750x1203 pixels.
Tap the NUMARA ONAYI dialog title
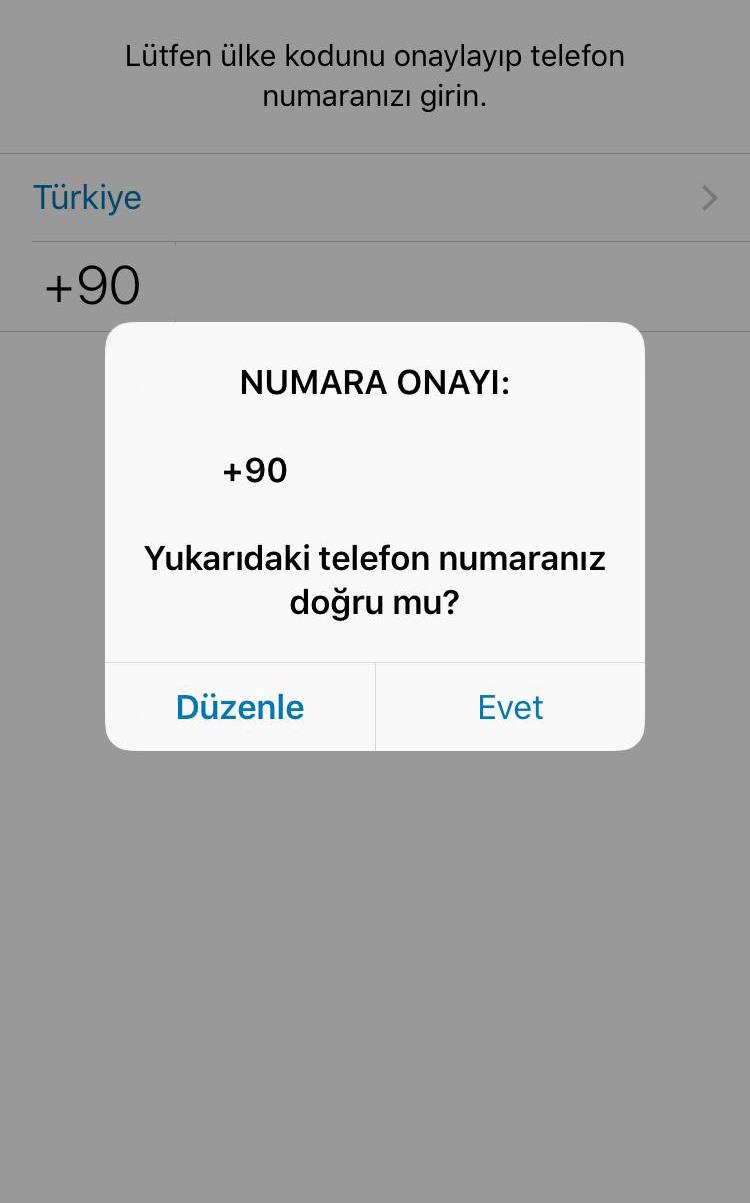point(375,382)
